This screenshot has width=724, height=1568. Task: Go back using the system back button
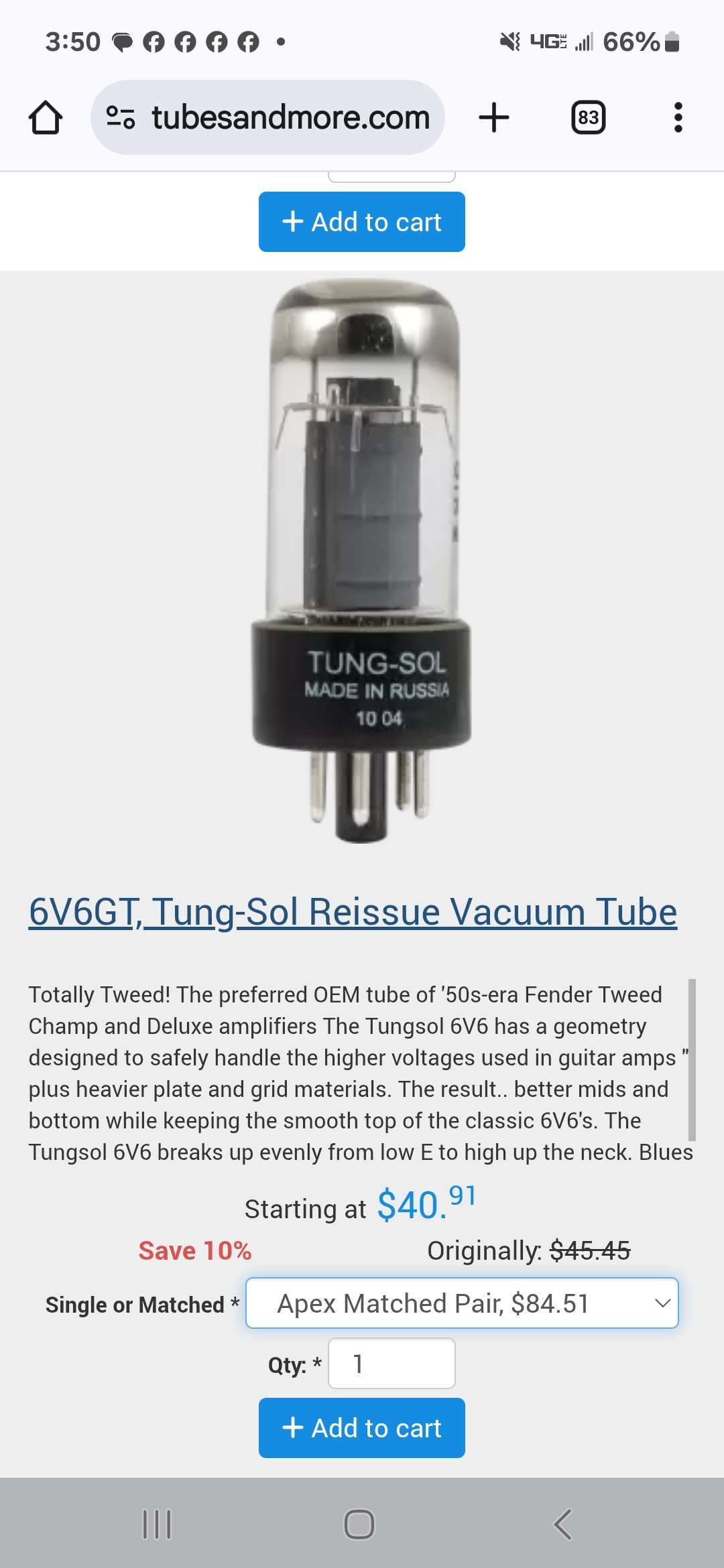click(562, 1524)
